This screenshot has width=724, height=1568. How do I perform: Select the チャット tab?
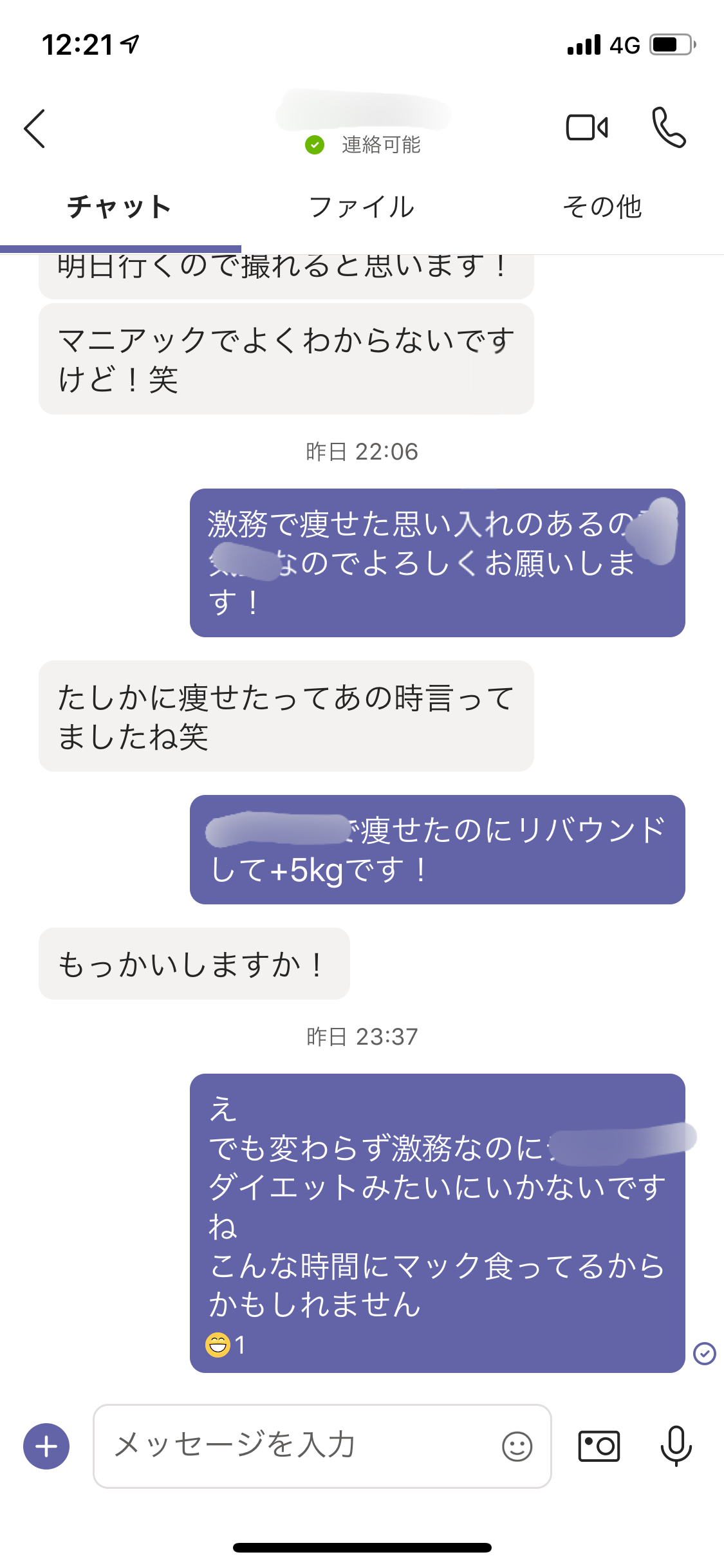pyautogui.click(x=120, y=207)
